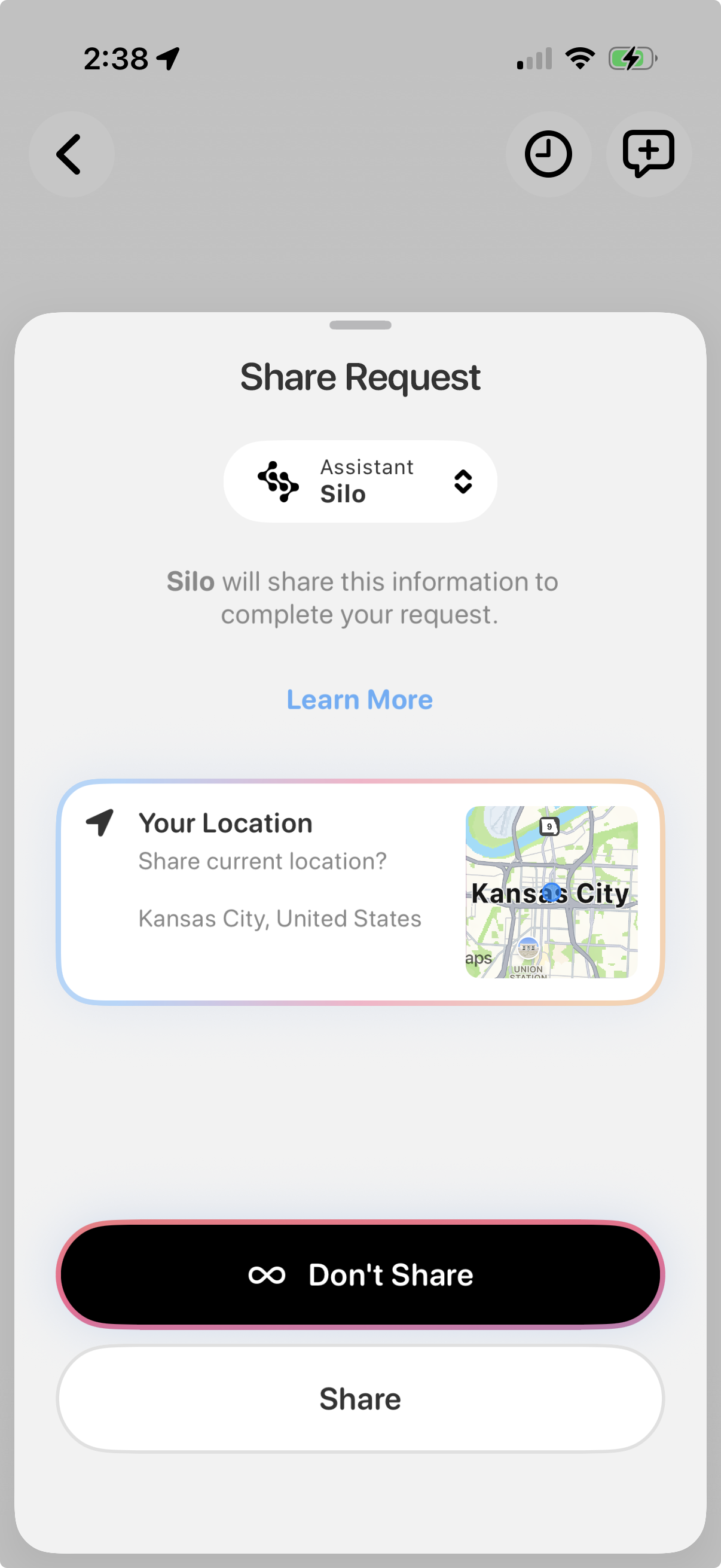Confirm sharing with the Share button
This screenshot has height=1568, width=721.
(360, 1399)
